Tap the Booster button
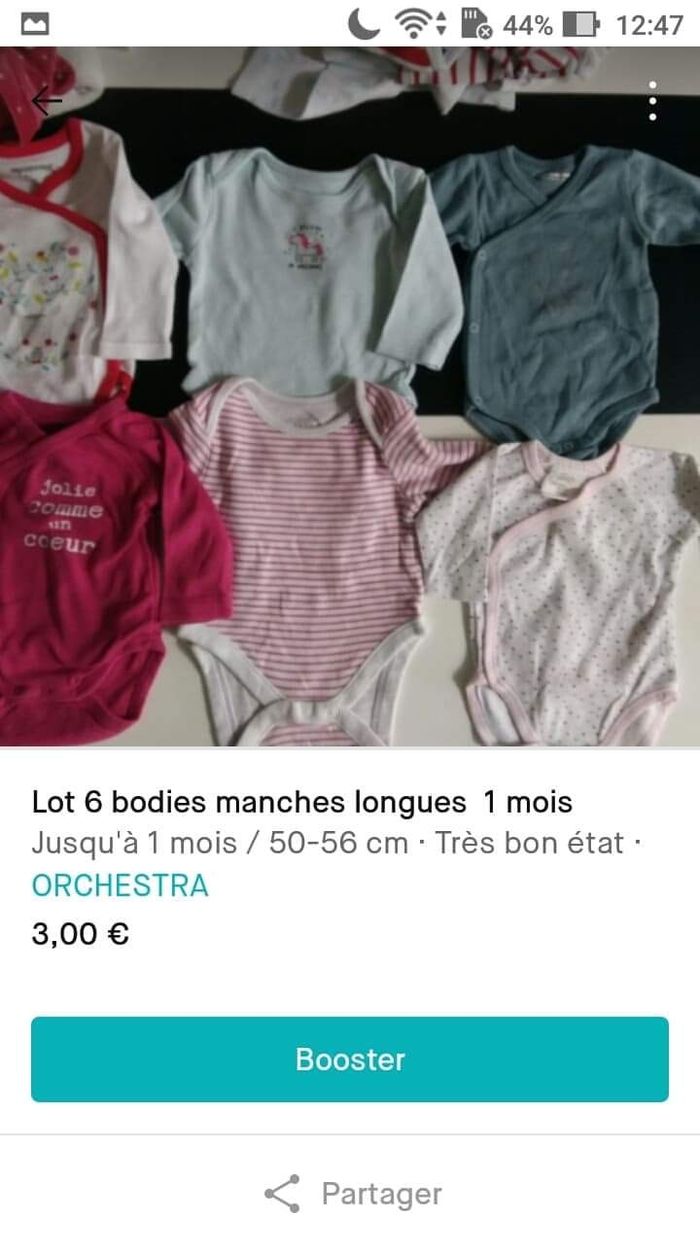The height and width of the screenshot is (1244, 700). coord(350,1059)
